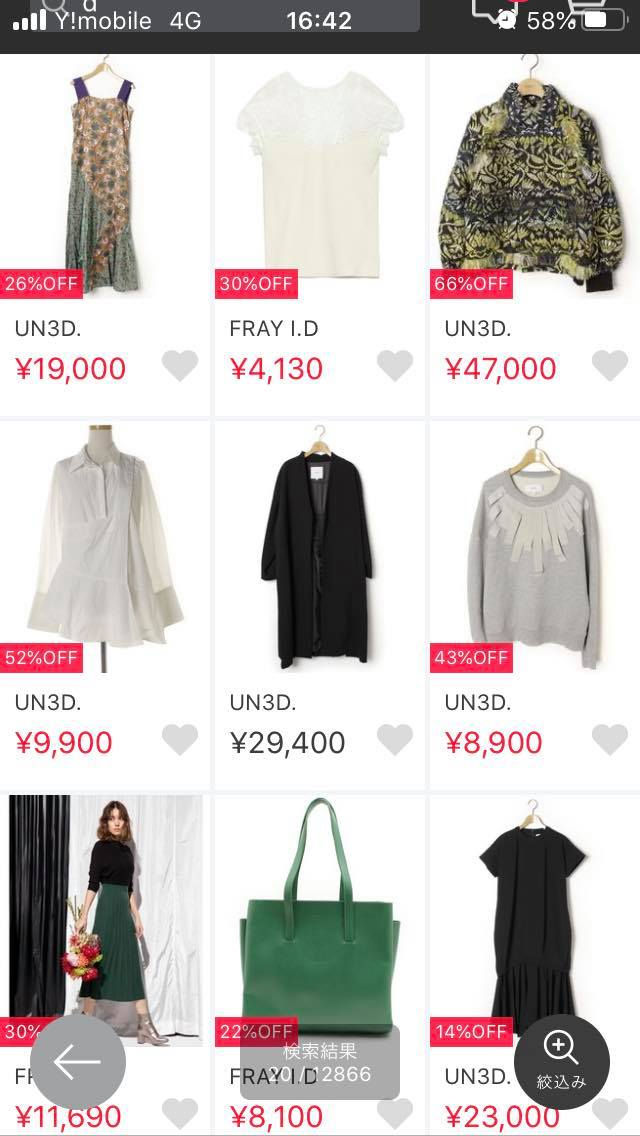Favorite the ¥29,400 UN3D. coat
The image size is (640, 1136).
pyautogui.click(x=395, y=740)
